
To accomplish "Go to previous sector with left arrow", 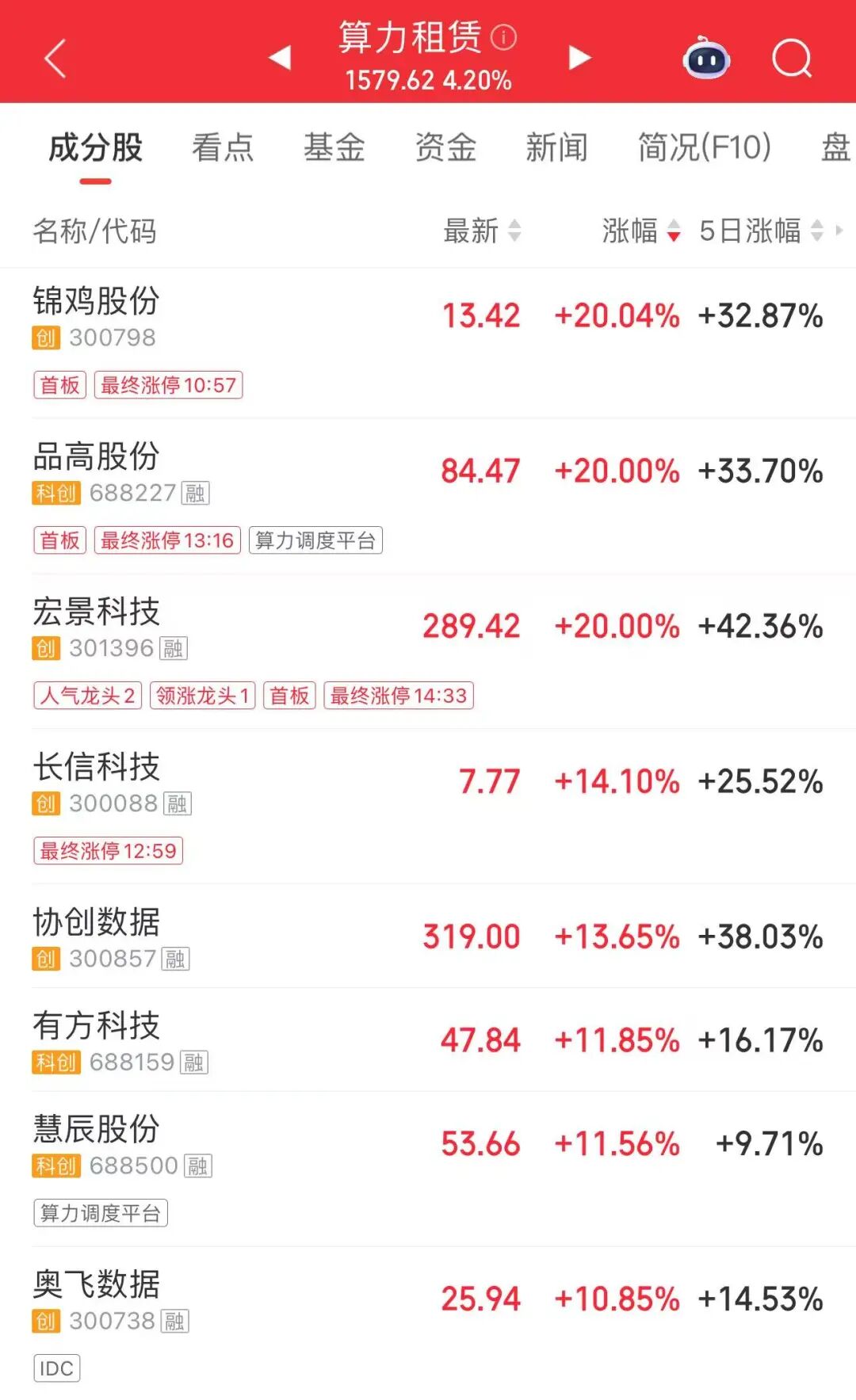I will pos(279,57).
